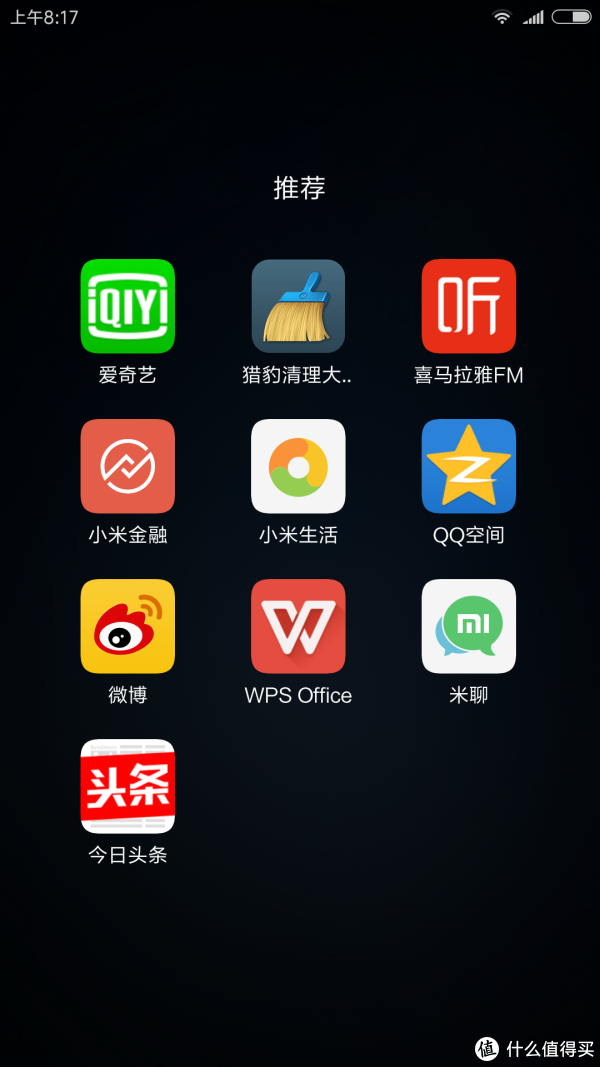Image resolution: width=600 pixels, height=1067 pixels.
Task: Launch 猎豹清理大师 cleaner app
Action: [298, 306]
